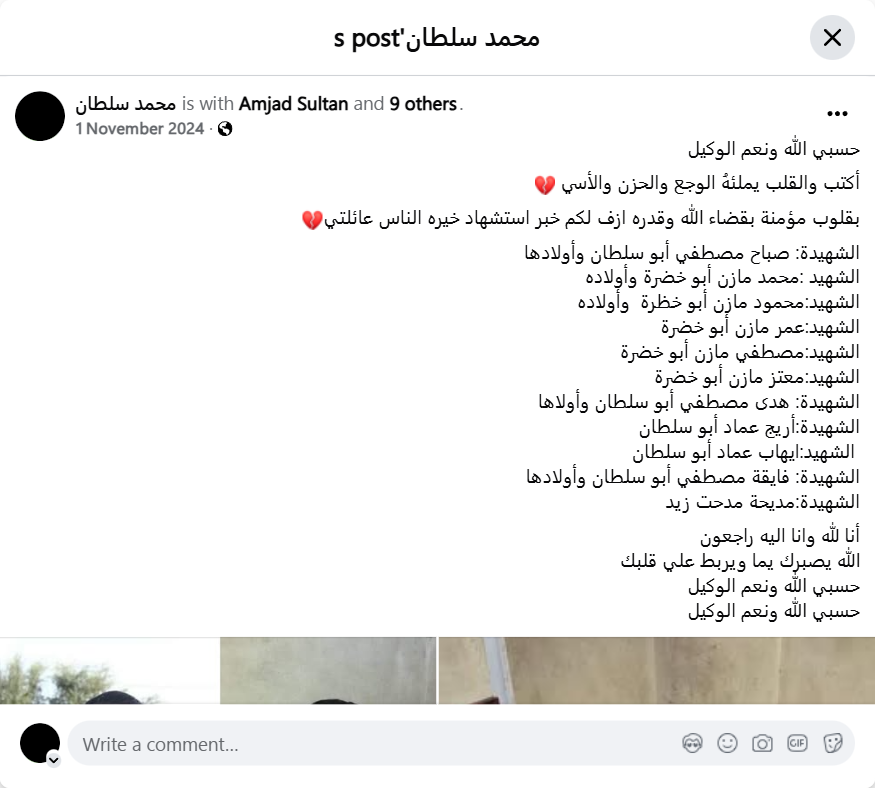This screenshot has width=875, height=788.
Task: Open tagged profile Amjad Sultan
Action: [294, 104]
